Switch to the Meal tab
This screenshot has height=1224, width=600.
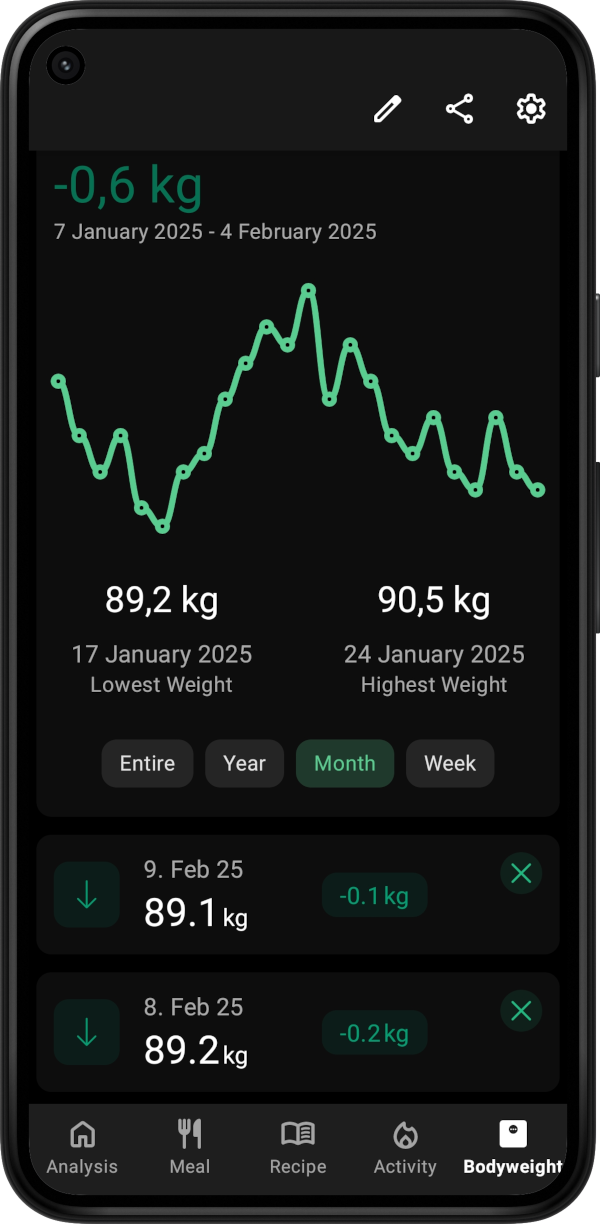click(190, 1147)
